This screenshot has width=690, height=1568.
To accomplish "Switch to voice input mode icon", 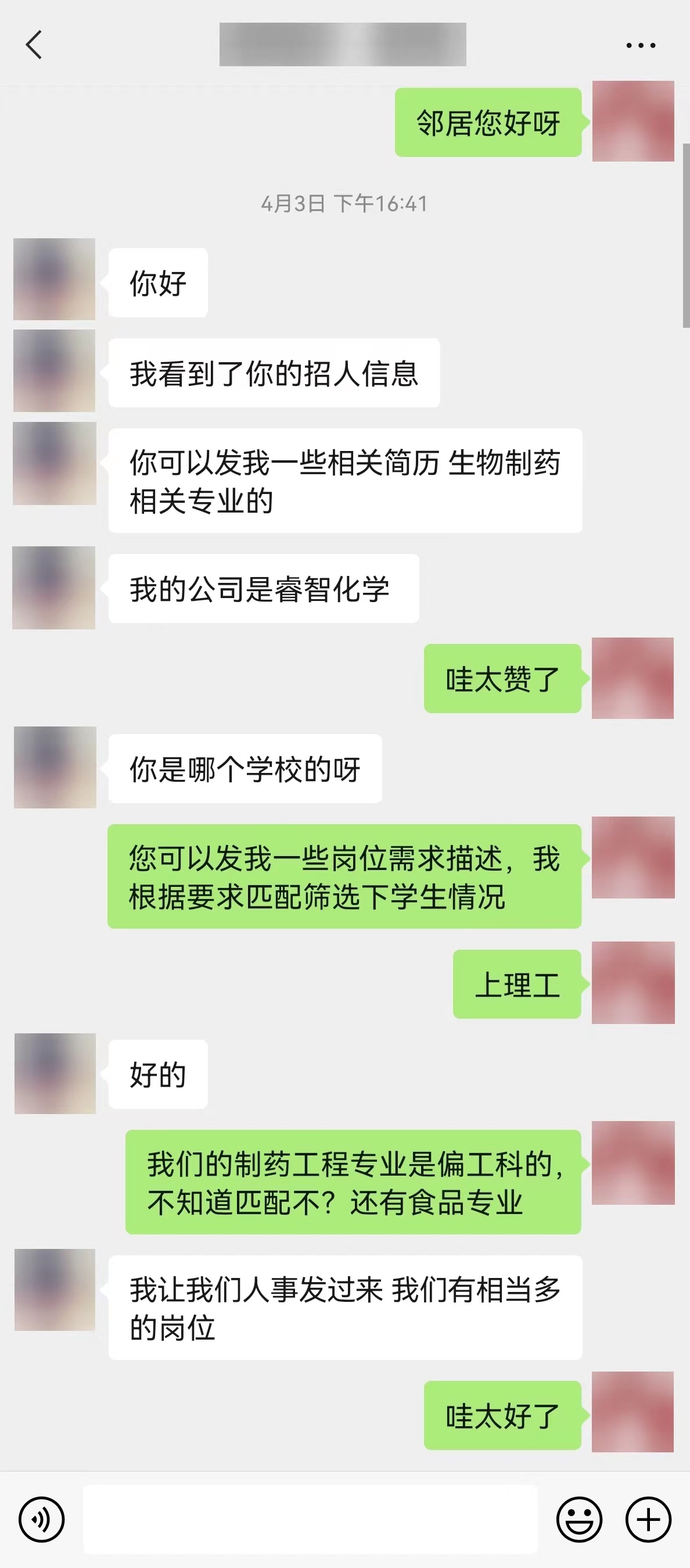I will coord(41,1519).
